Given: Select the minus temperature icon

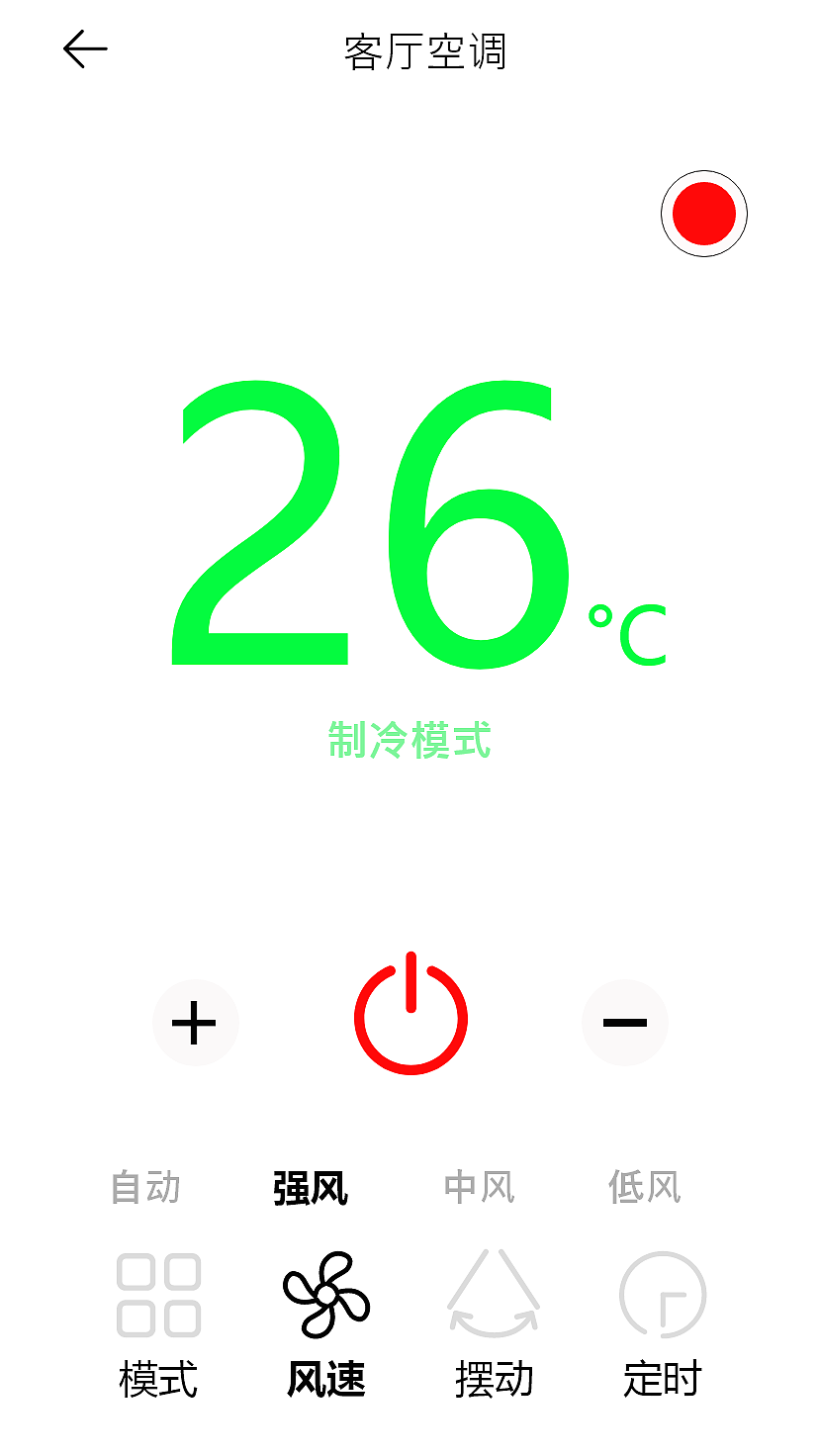Looking at the screenshot, I should pyautogui.click(x=625, y=1023).
